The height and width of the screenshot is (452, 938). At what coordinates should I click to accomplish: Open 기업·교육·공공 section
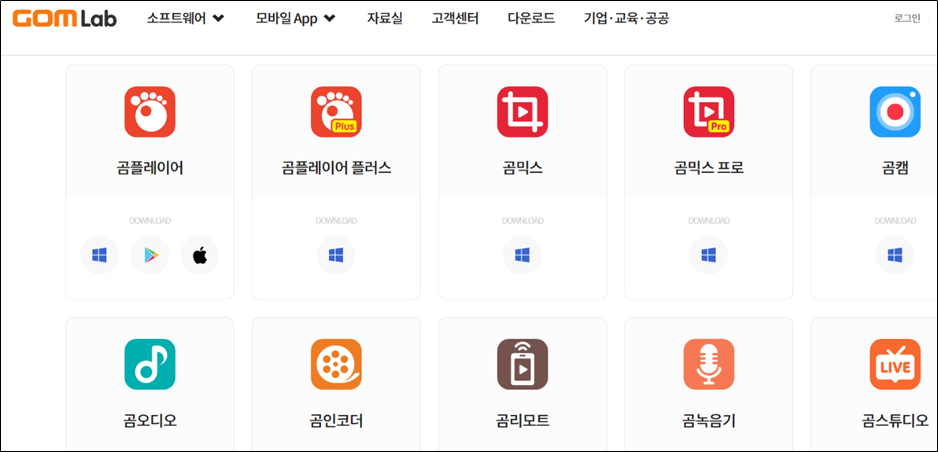tap(624, 18)
